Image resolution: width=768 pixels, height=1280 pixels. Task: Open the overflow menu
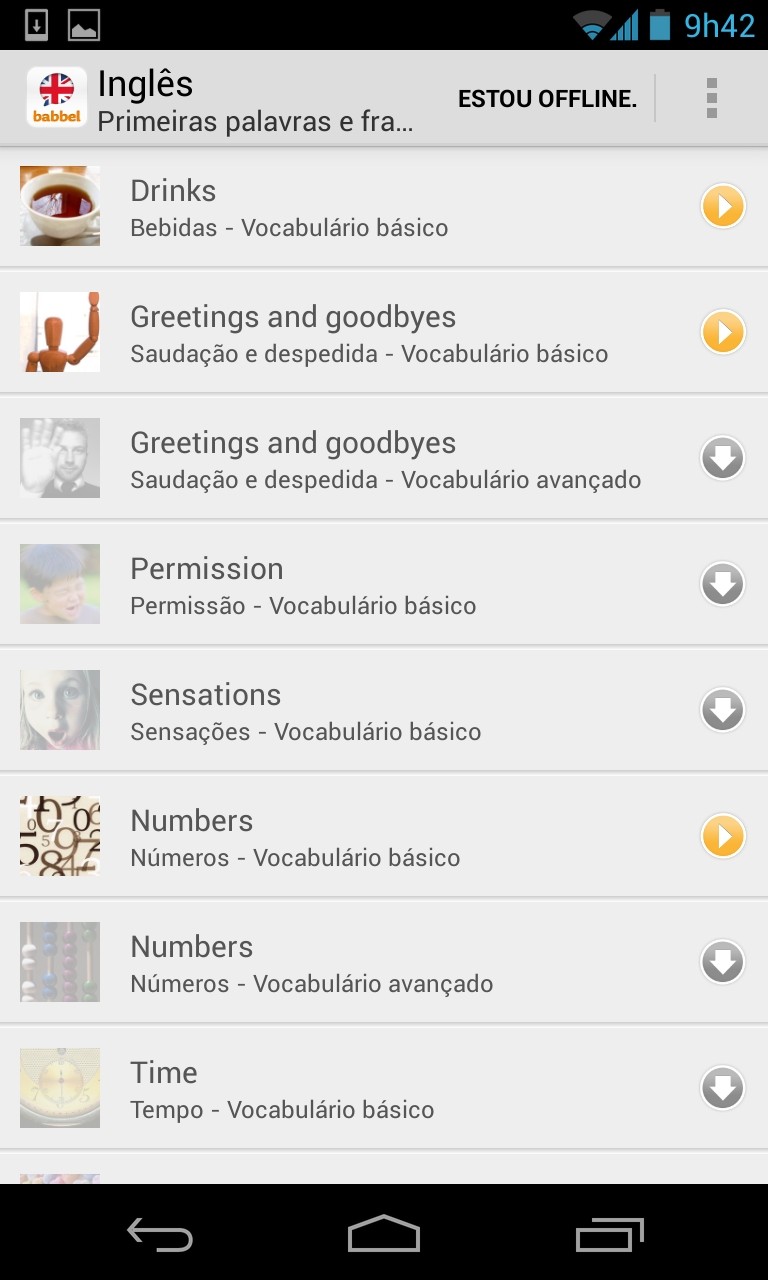[x=711, y=98]
